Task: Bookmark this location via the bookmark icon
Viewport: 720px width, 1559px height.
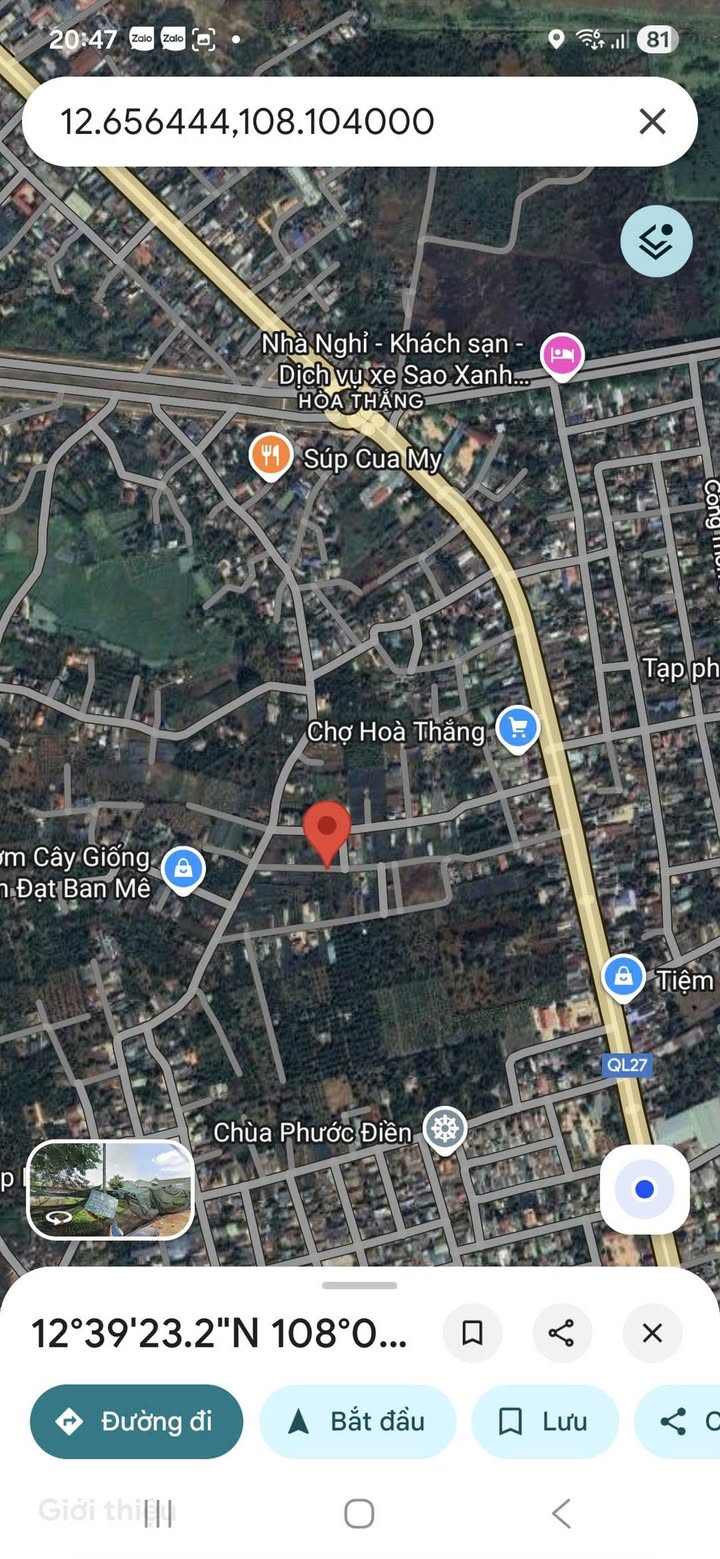Action: [x=472, y=1333]
